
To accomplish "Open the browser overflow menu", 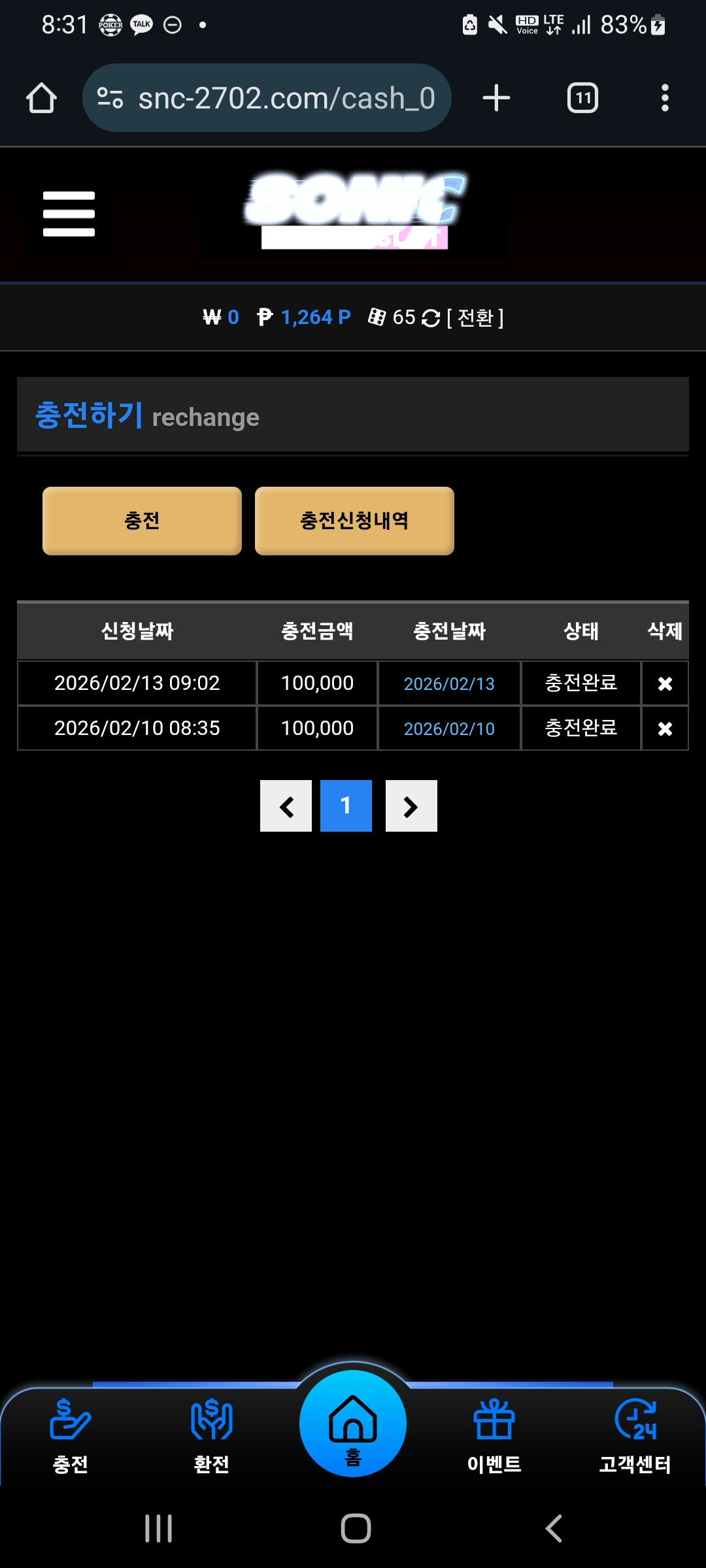I will point(665,98).
